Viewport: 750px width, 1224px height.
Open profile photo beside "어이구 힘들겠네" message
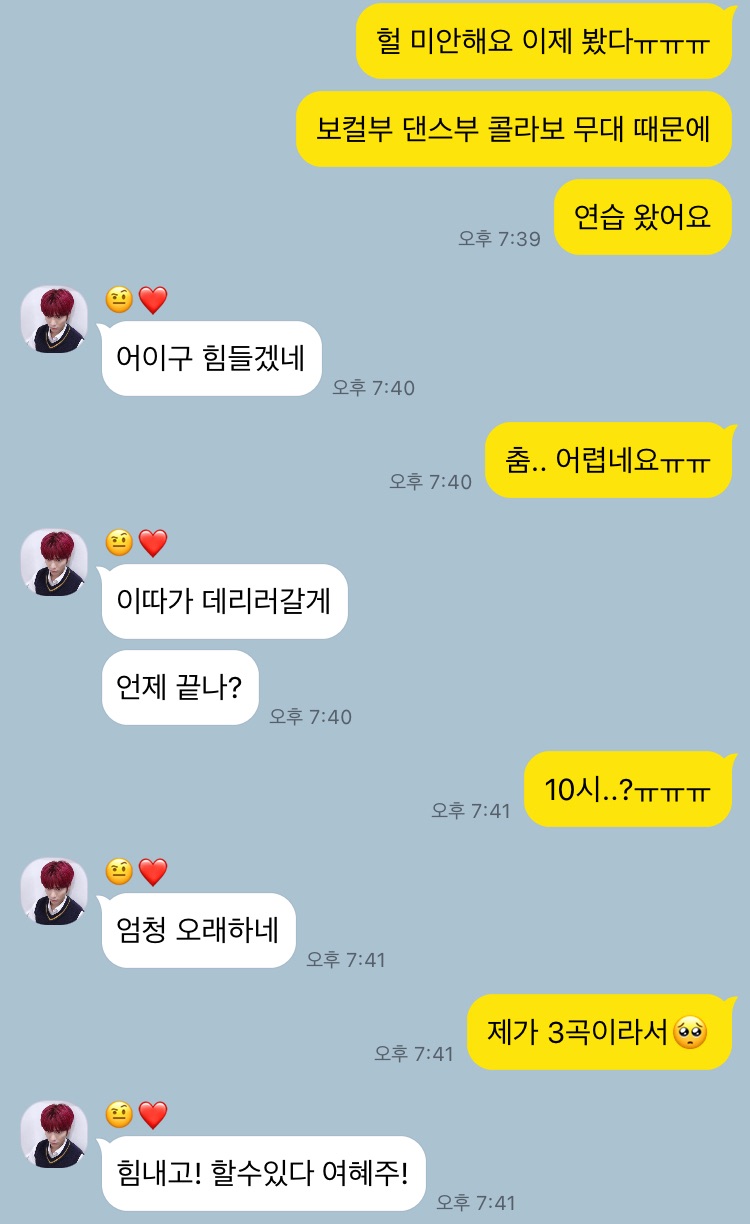pos(54,320)
